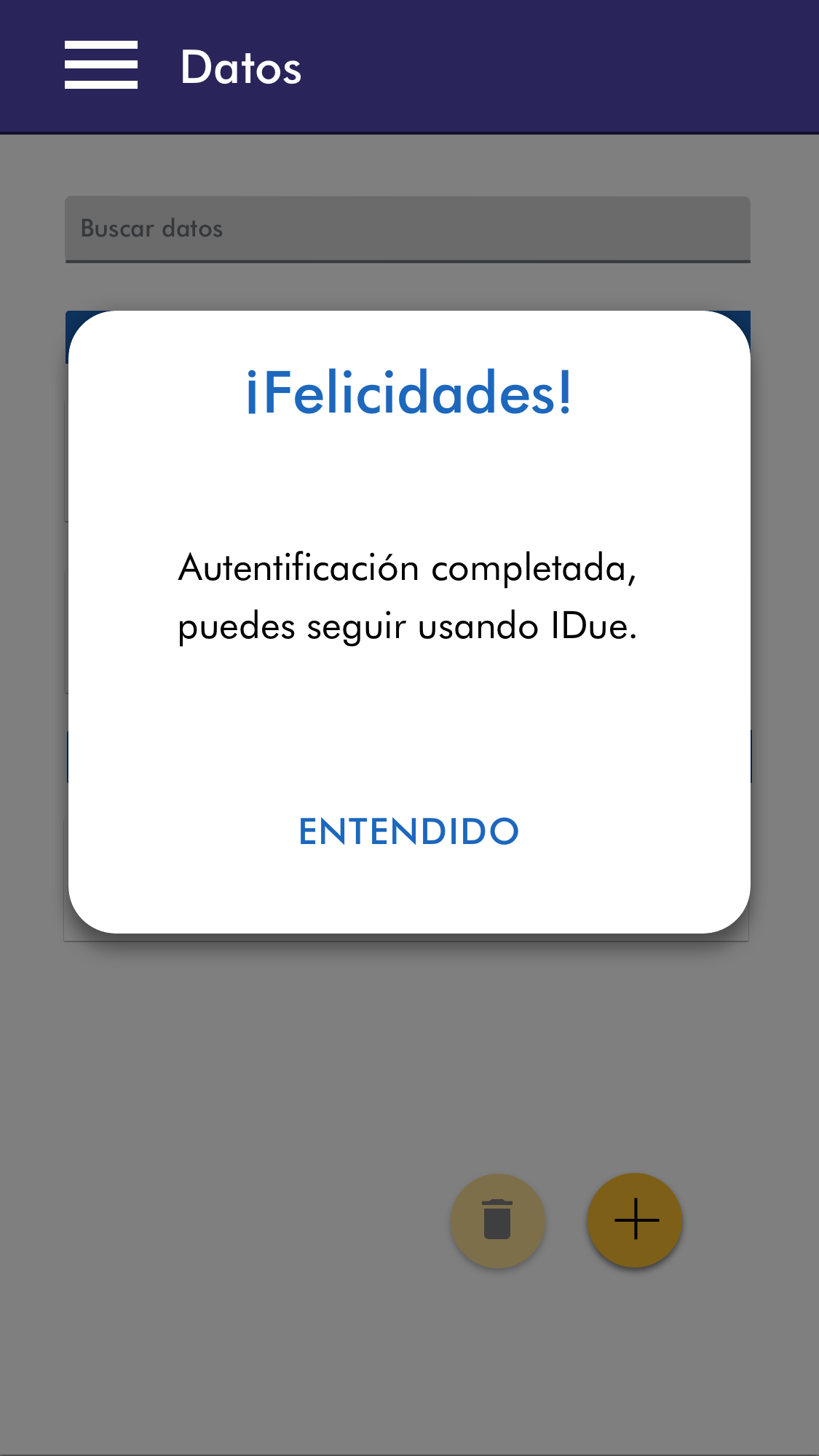Open the hamburger navigation menu

pyautogui.click(x=101, y=65)
